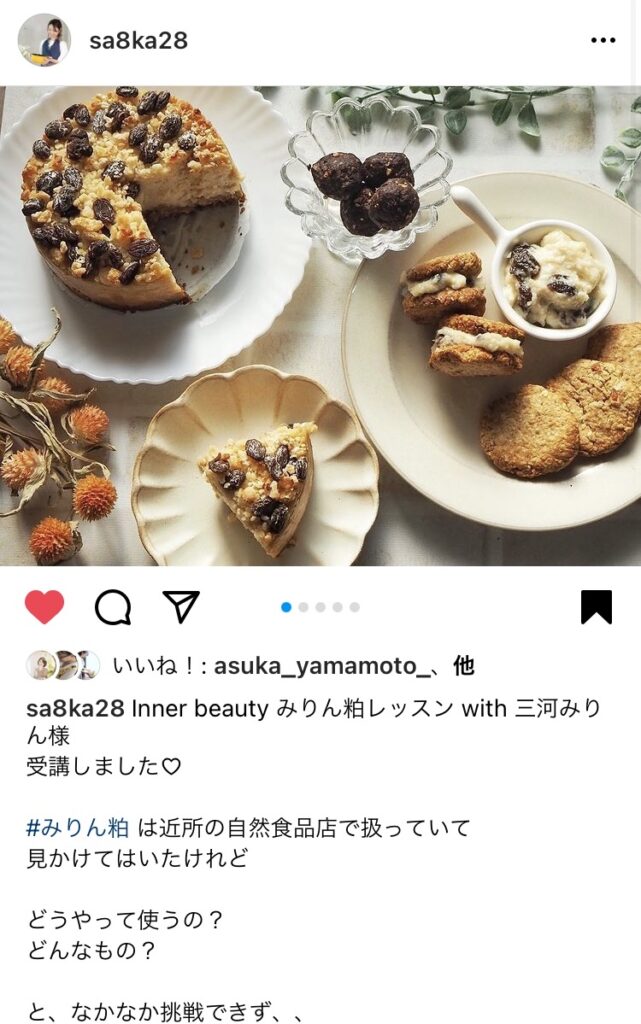The height and width of the screenshot is (1024, 641).
Task: Open sa8ka28 username in the caption
Action: [x=75, y=709]
